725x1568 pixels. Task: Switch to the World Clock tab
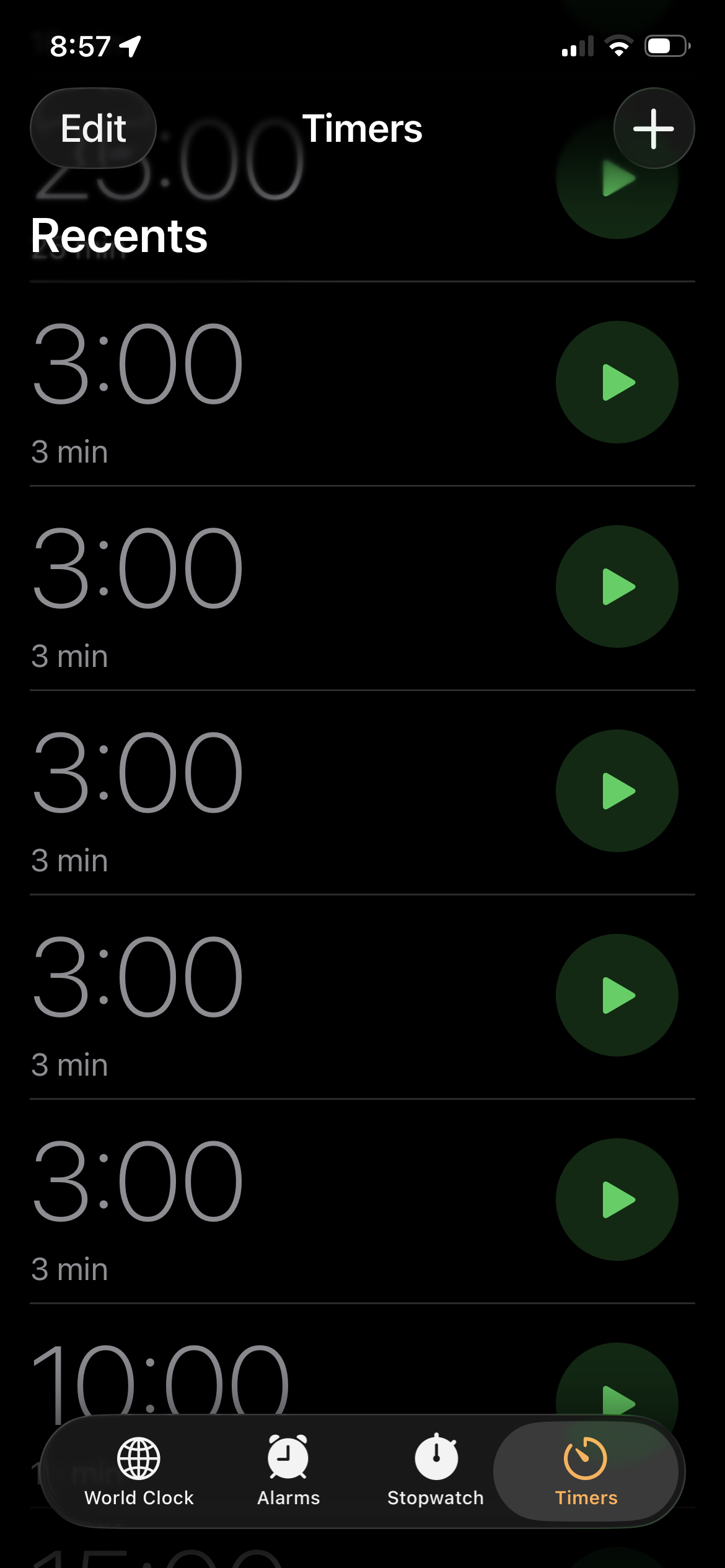click(139, 1471)
